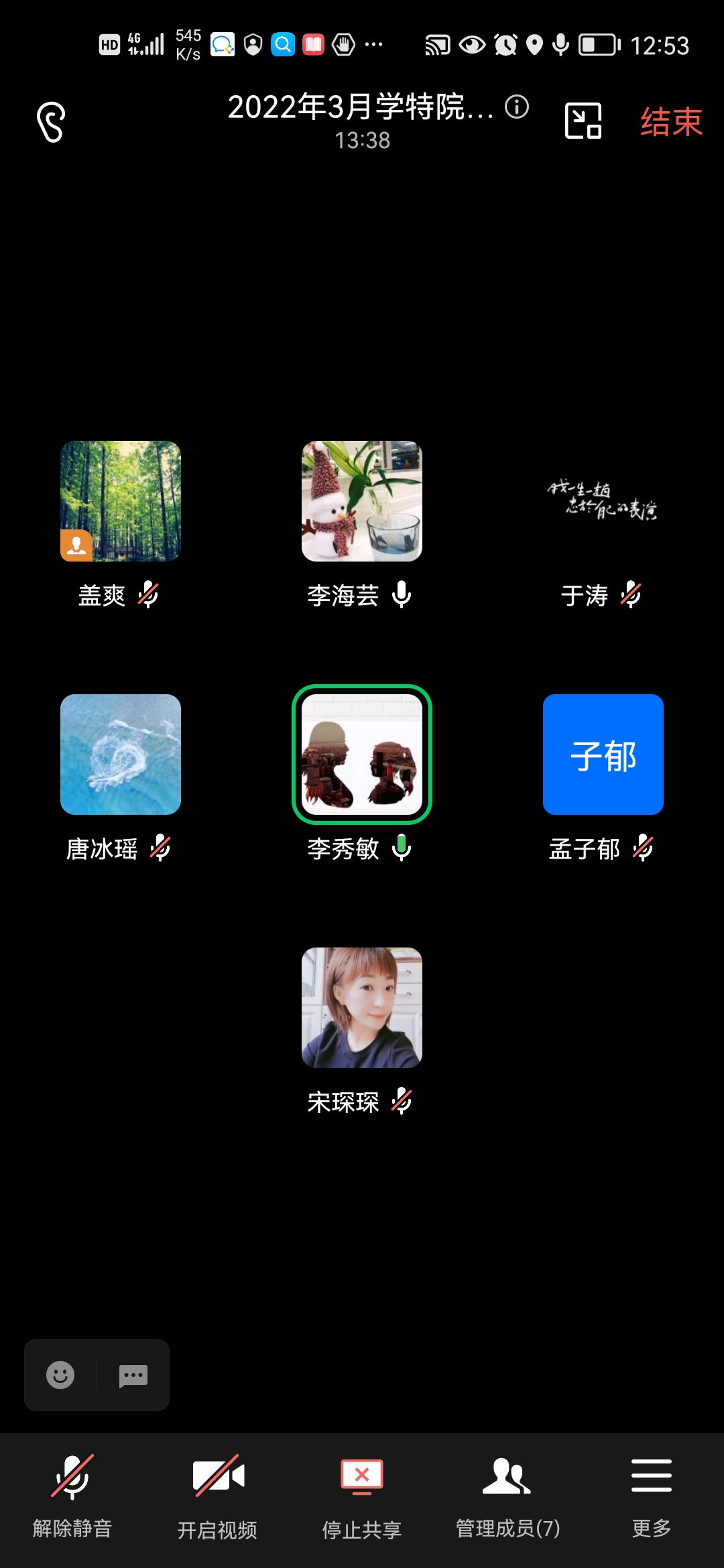Image resolution: width=724 pixels, height=1568 pixels.
Task: Select participant 宋琛琛's tile
Action: click(362, 1008)
